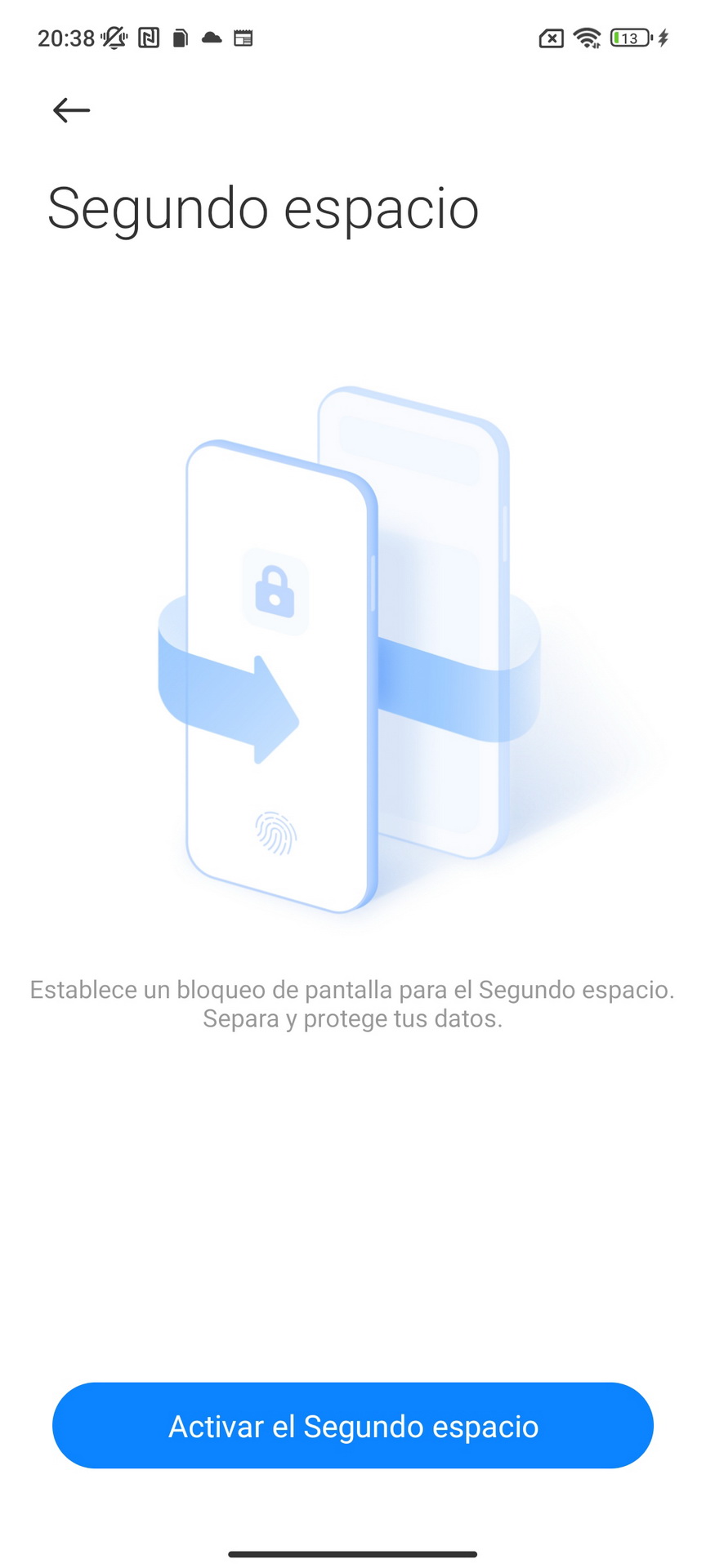Go back using the arrow icon

pos(71,110)
